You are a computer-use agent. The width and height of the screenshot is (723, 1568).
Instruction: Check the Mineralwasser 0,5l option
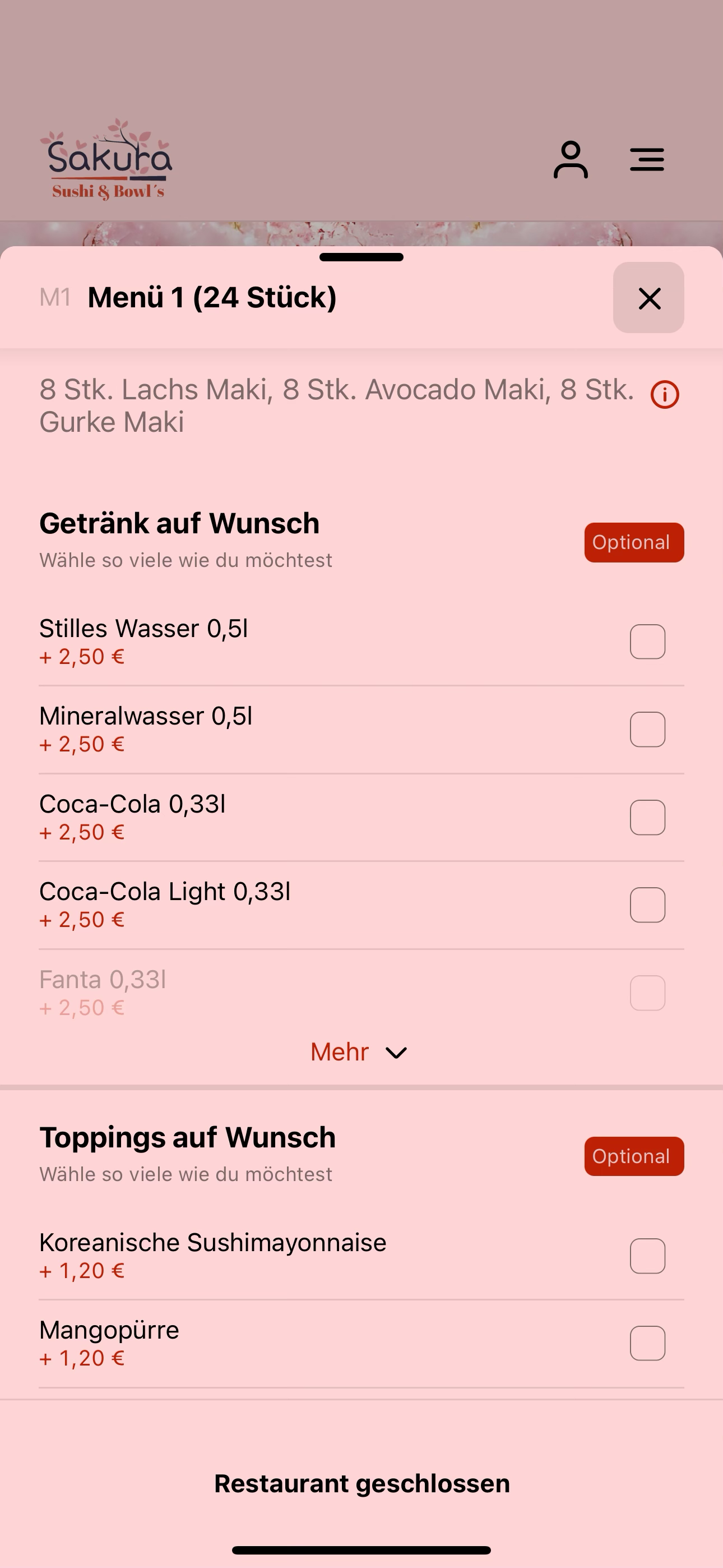click(647, 729)
